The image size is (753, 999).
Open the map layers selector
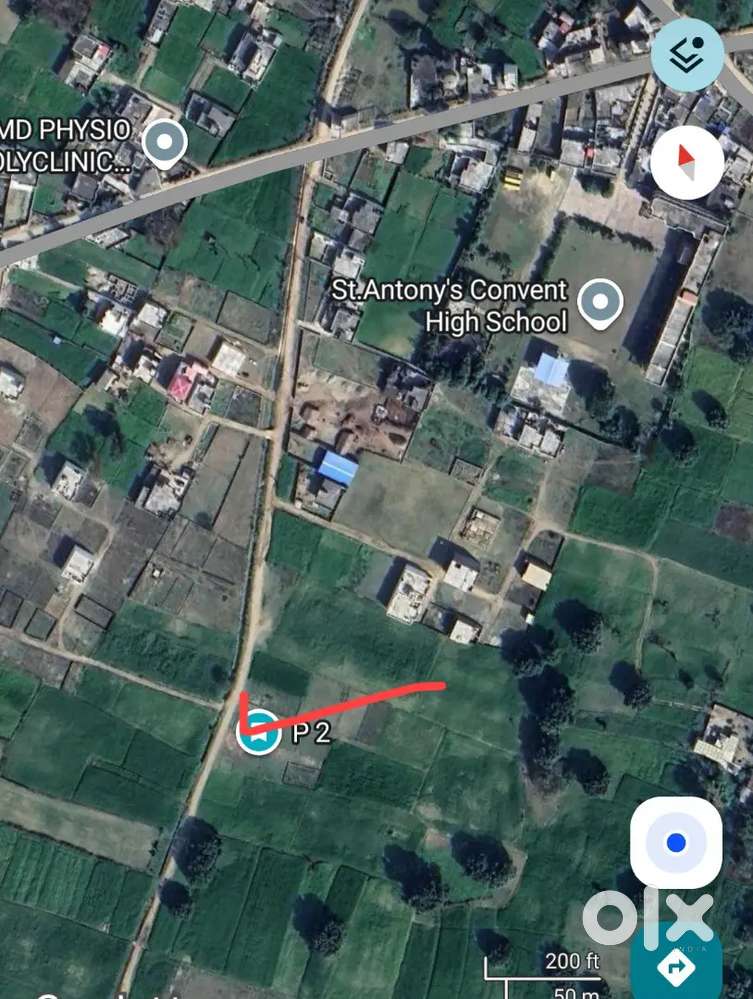[687, 56]
